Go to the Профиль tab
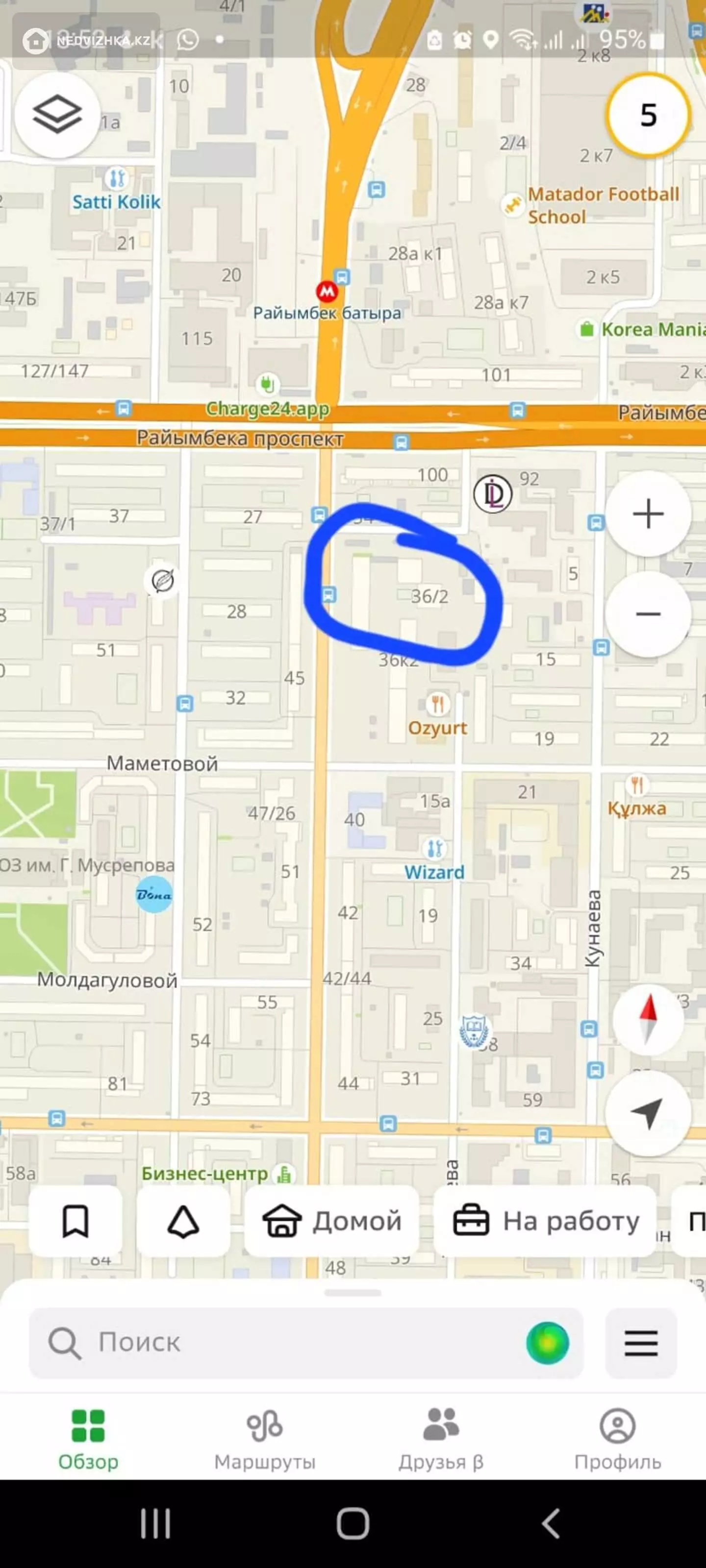Viewport: 706px width, 1568px height. pos(618,1439)
